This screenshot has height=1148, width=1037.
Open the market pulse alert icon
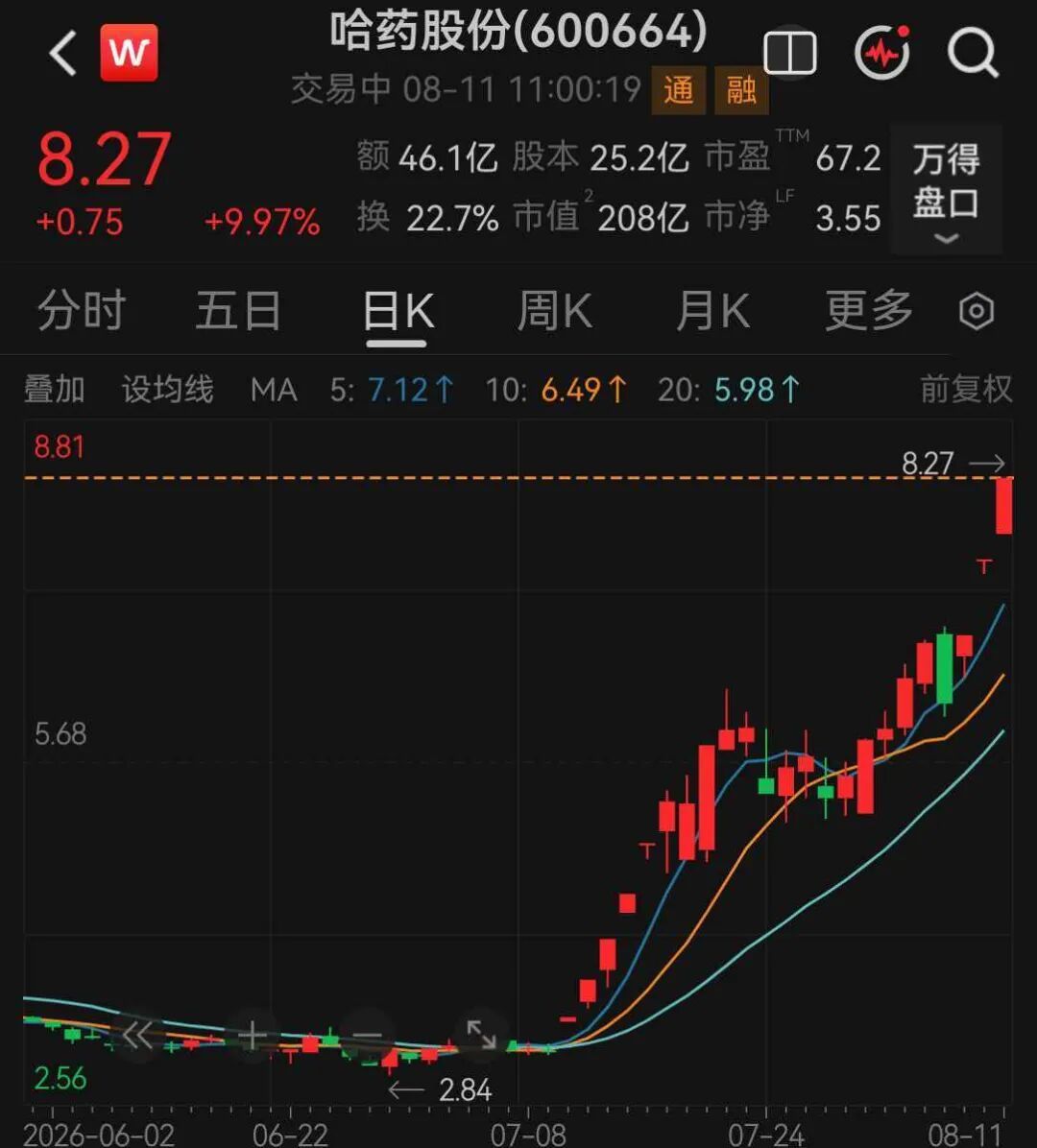[x=882, y=52]
